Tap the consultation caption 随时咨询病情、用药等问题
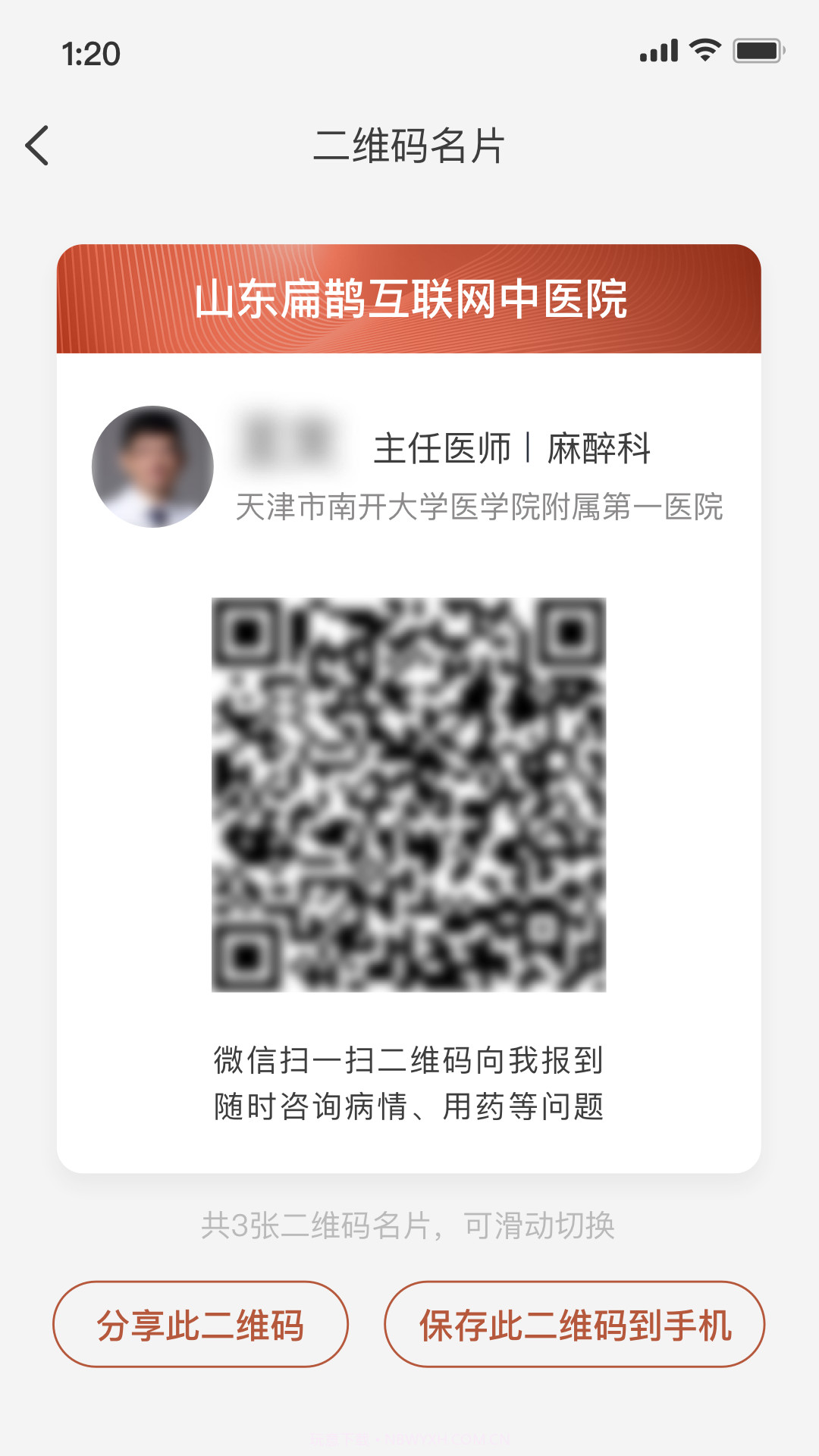819x1456 pixels. [x=408, y=1106]
